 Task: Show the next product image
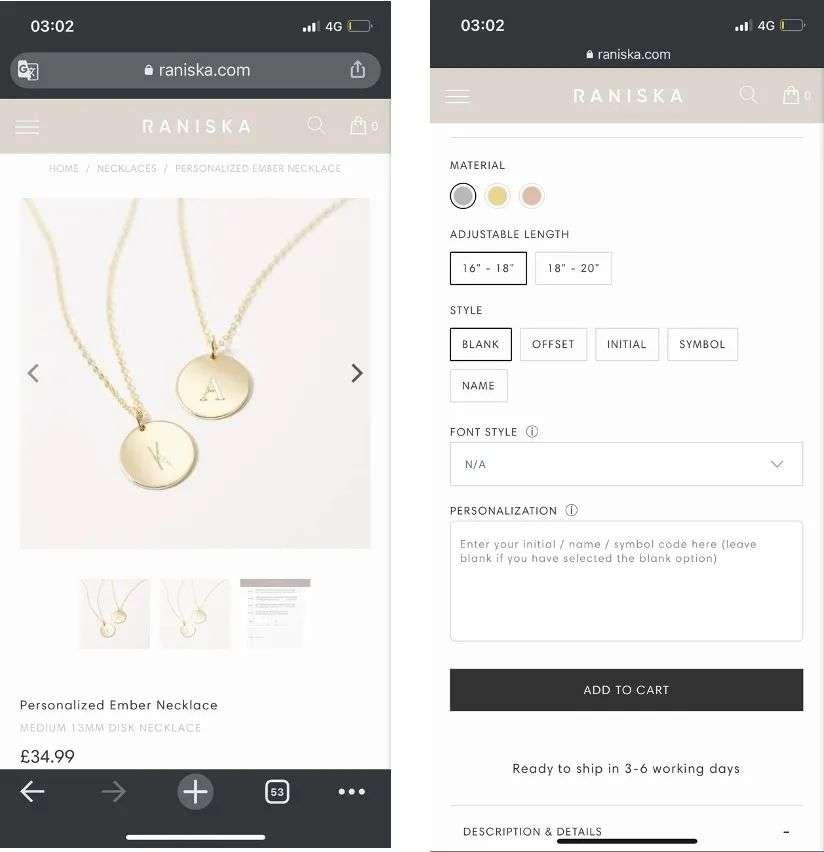point(357,373)
